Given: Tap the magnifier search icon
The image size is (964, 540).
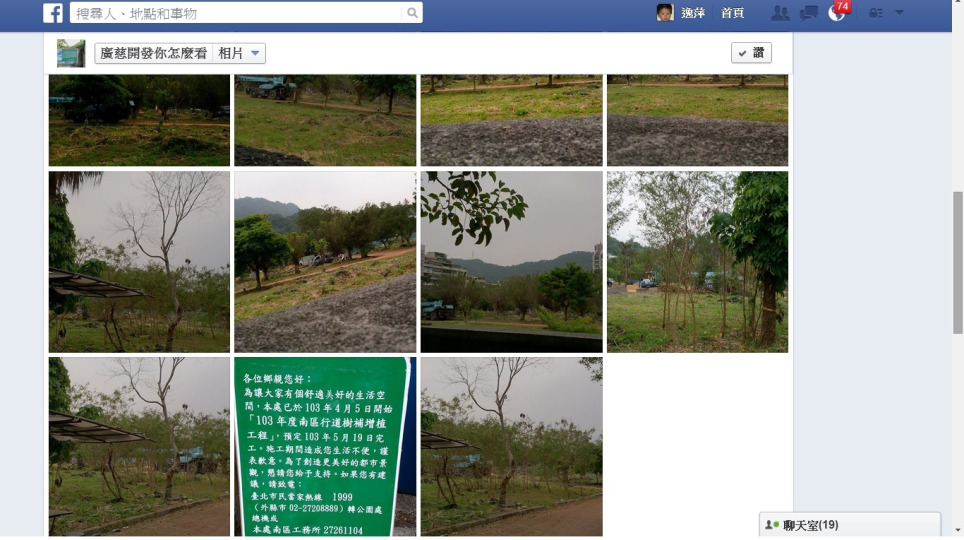Looking at the screenshot, I should click(412, 13).
